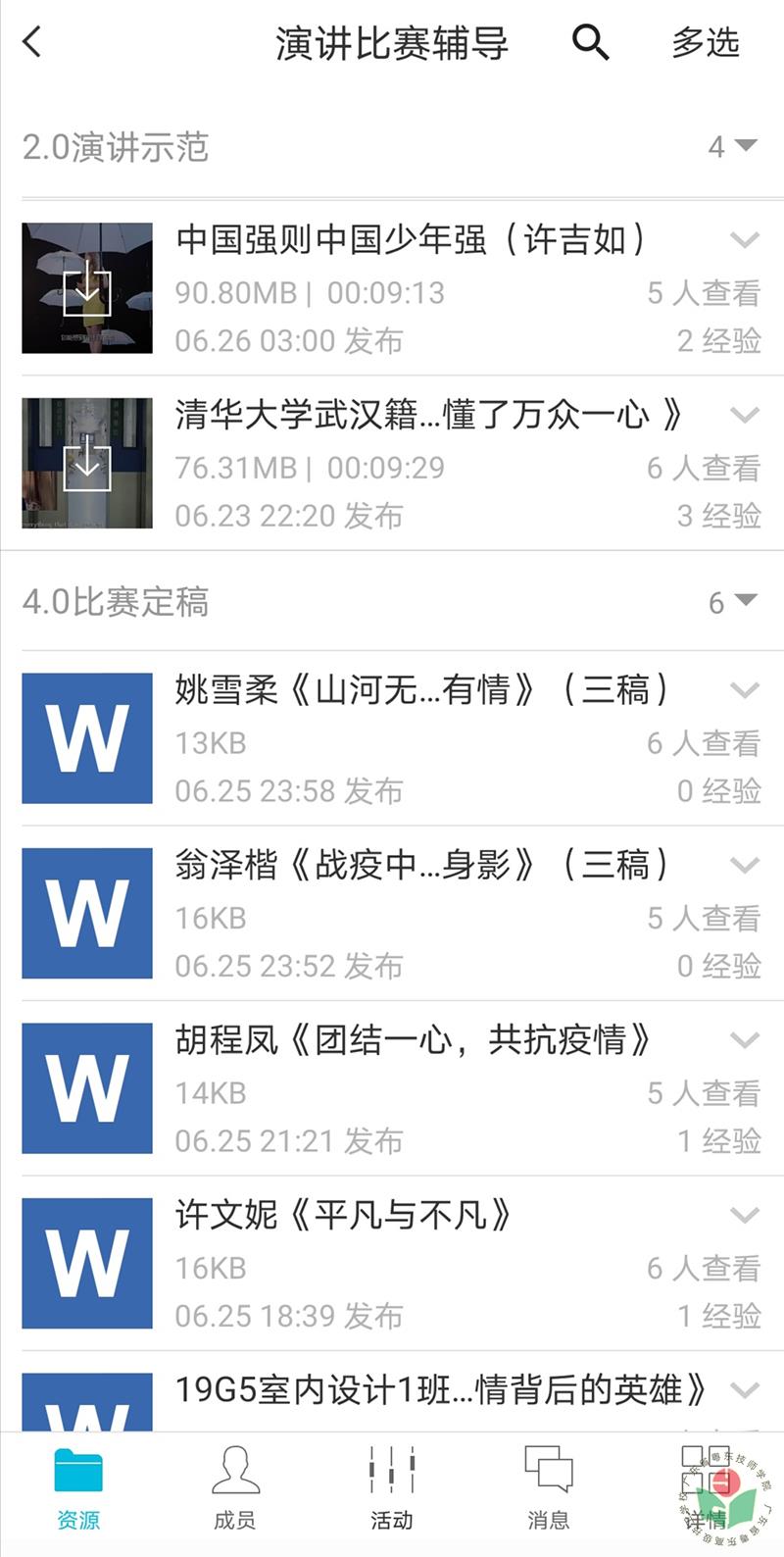Open search in 演讲比赛辅导
The image size is (784, 1557).
tap(590, 43)
